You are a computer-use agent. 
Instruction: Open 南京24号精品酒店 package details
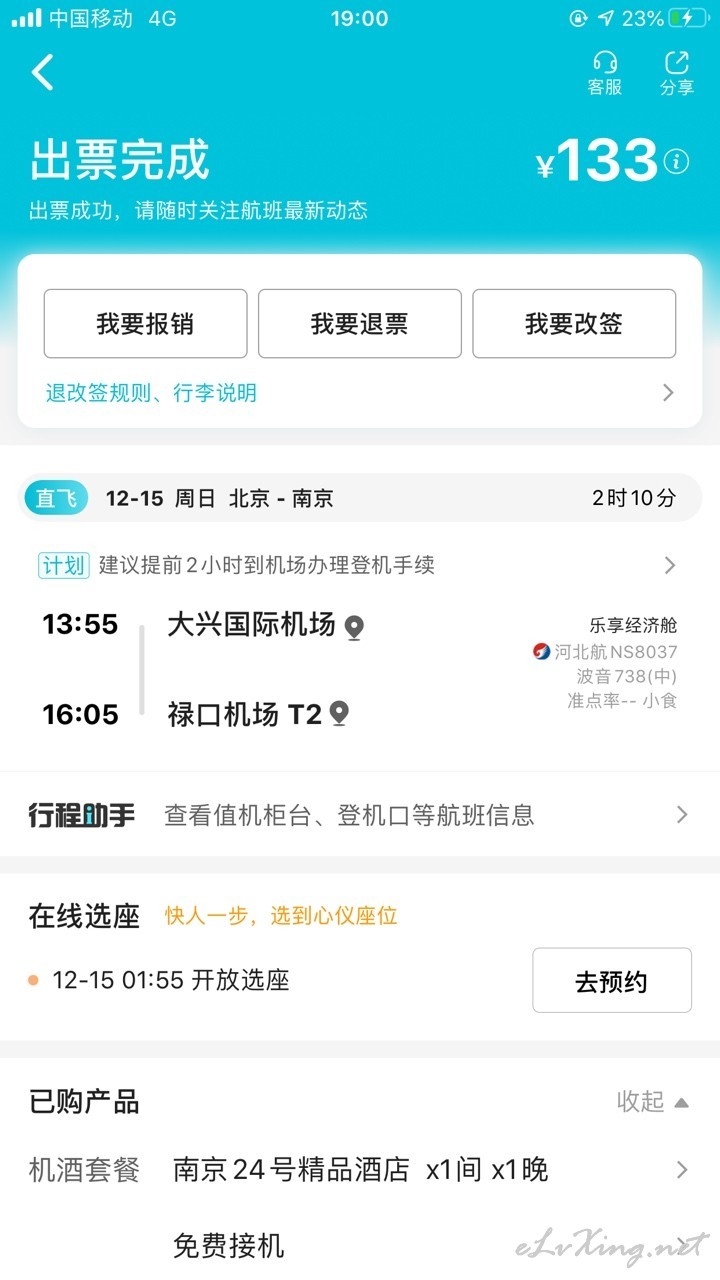[x=360, y=1170]
